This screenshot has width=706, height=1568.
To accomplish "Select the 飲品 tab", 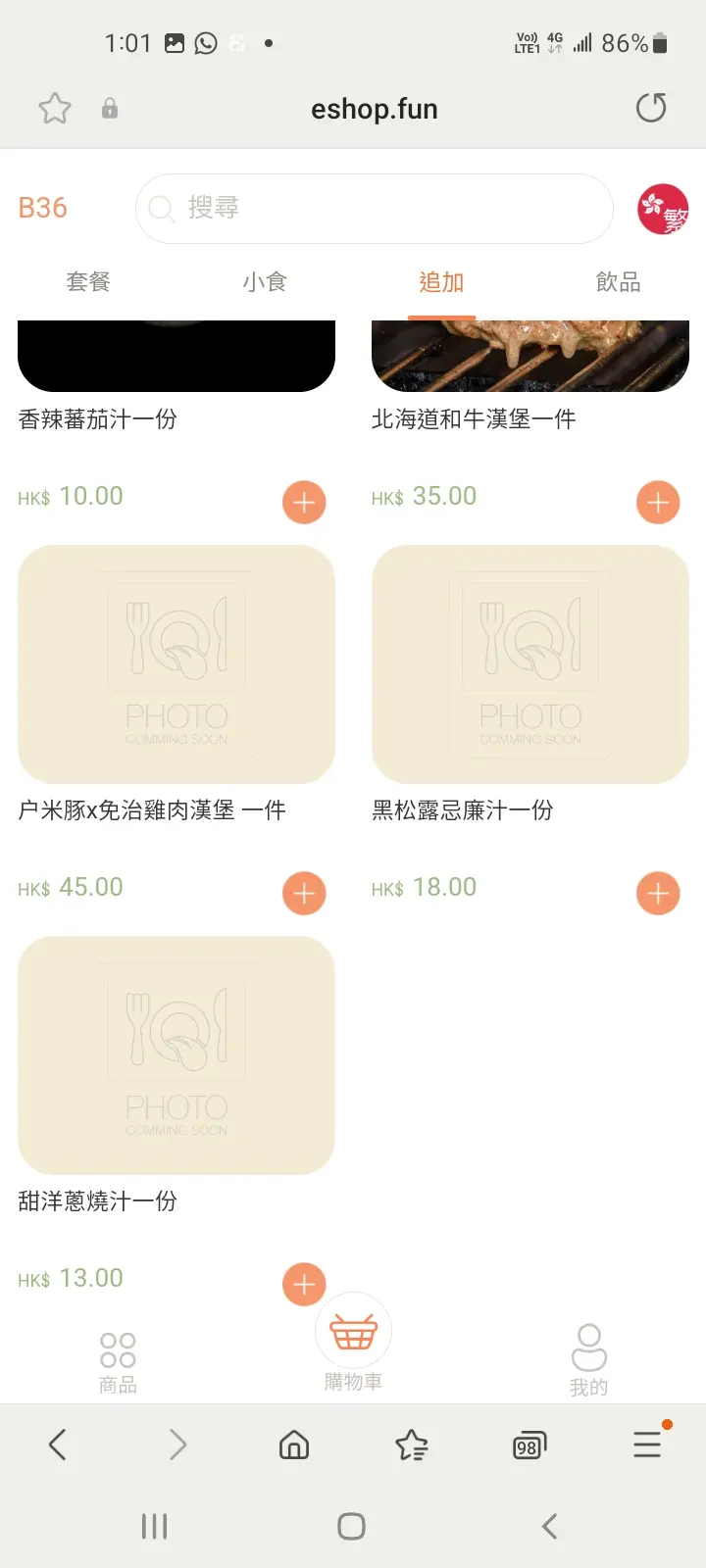I will (x=618, y=282).
